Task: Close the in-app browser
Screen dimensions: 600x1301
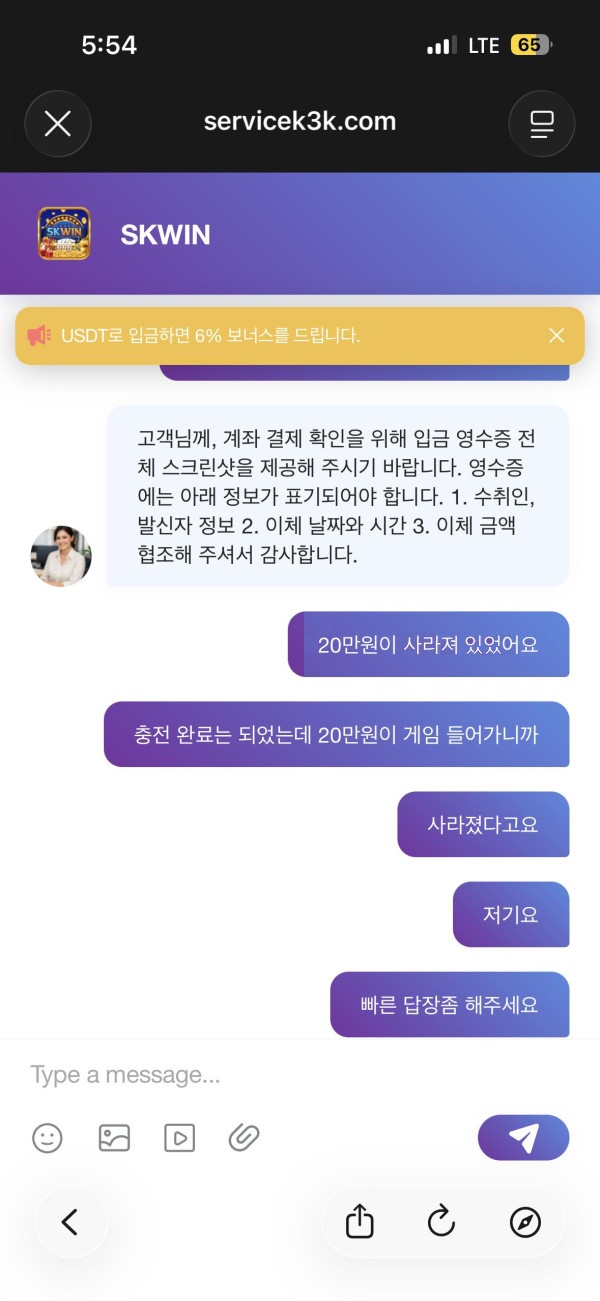Action: [58, 123]
